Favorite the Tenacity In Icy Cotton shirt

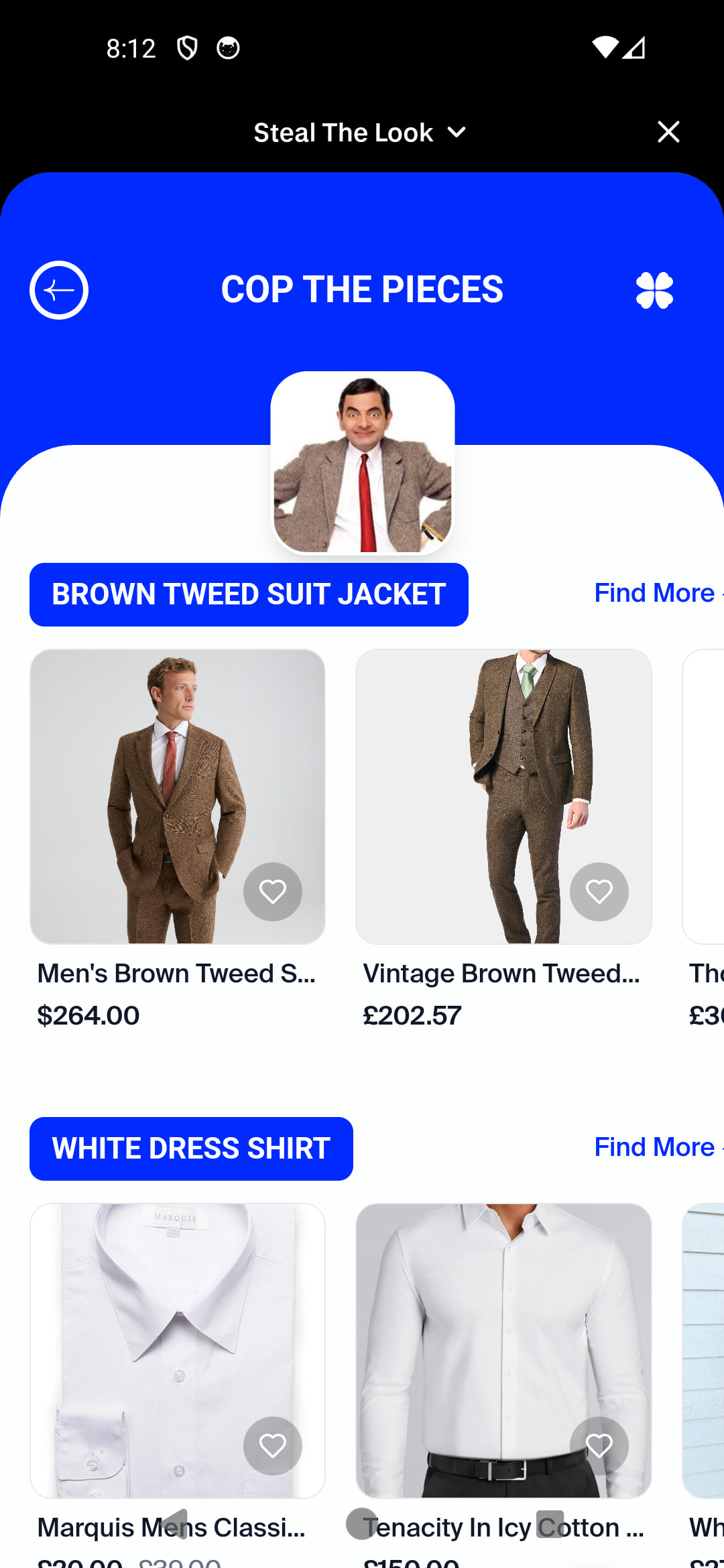click(599, 1446)
